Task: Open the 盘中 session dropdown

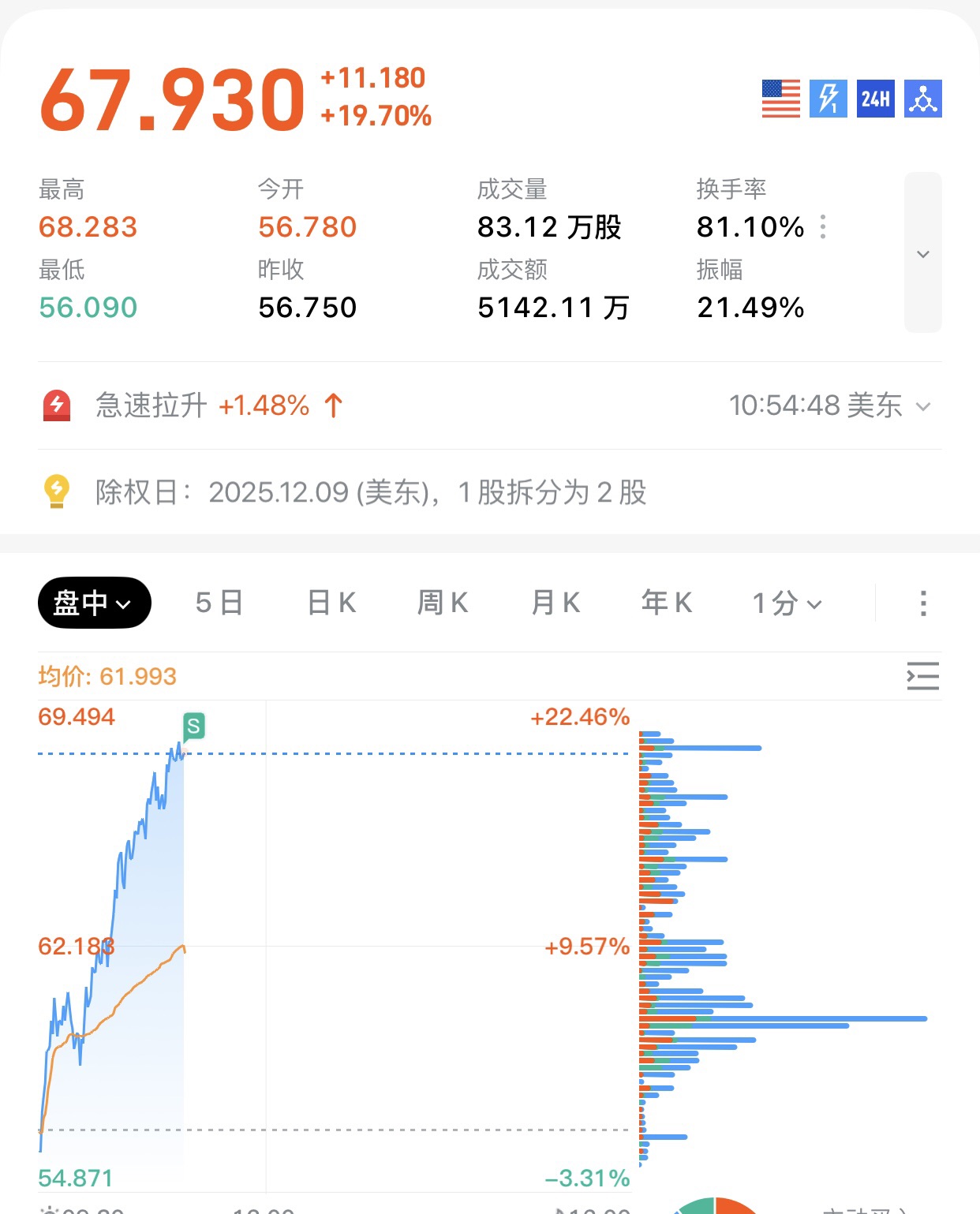Action: click(x=94, y=603)
